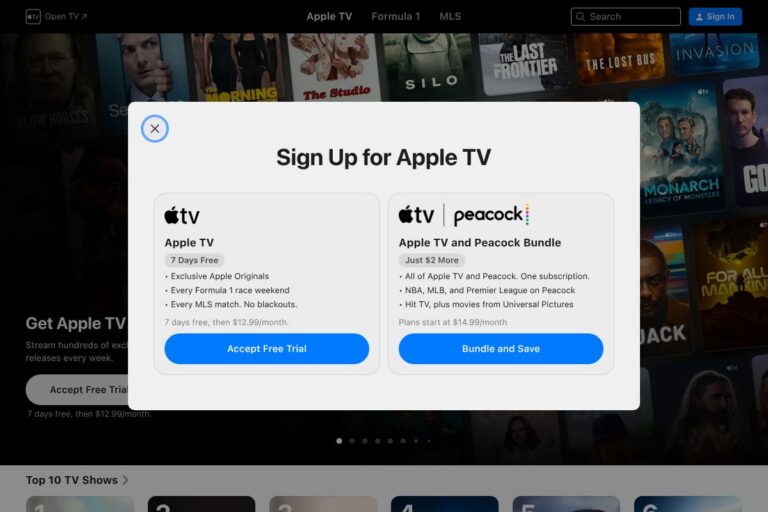Tap the Sign In button
The width and height of the screenshot is (768, 512).
[x=715, y=16]
